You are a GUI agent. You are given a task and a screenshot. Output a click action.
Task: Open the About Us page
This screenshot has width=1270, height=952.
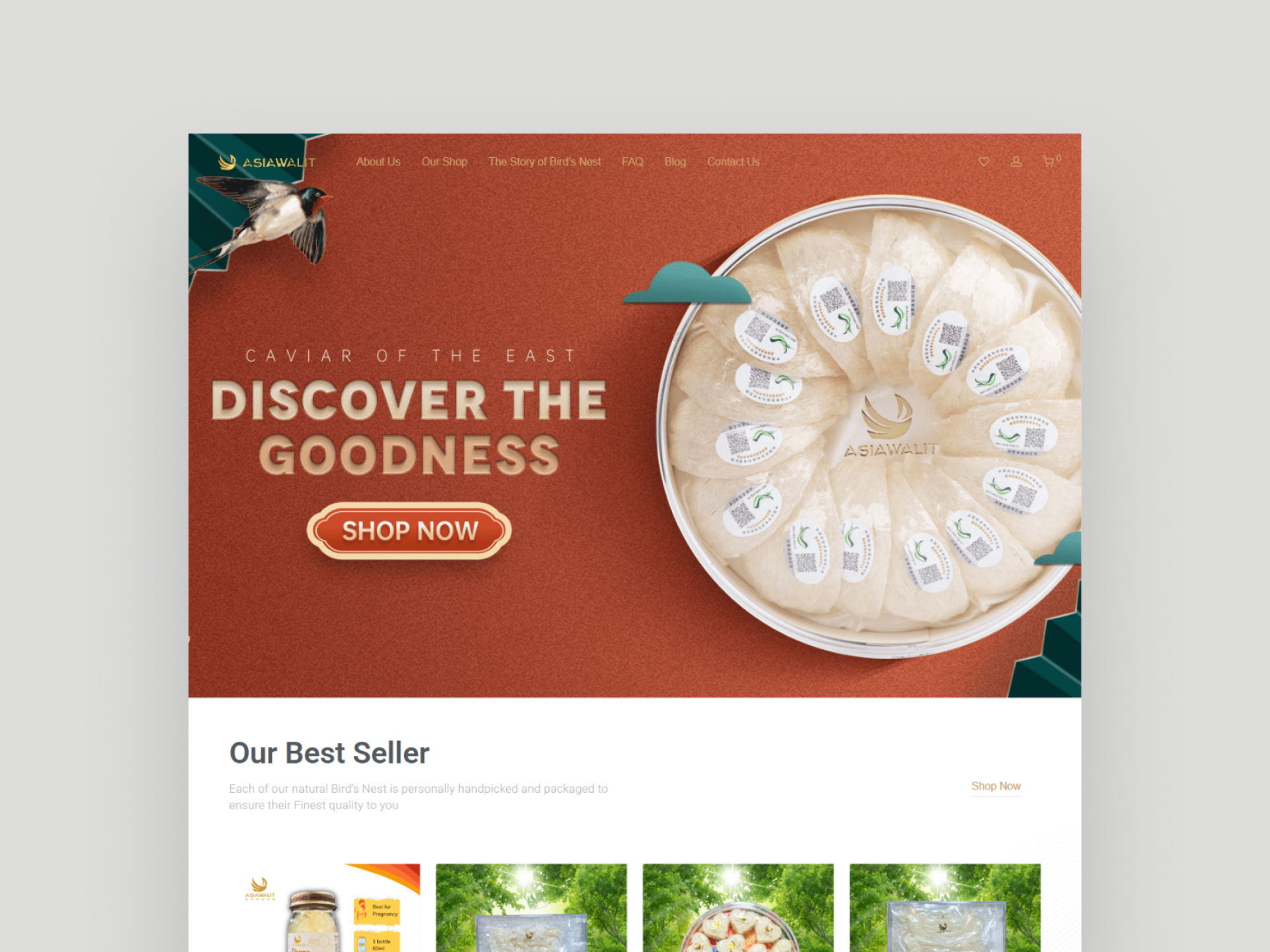click(x=378, y=161)
